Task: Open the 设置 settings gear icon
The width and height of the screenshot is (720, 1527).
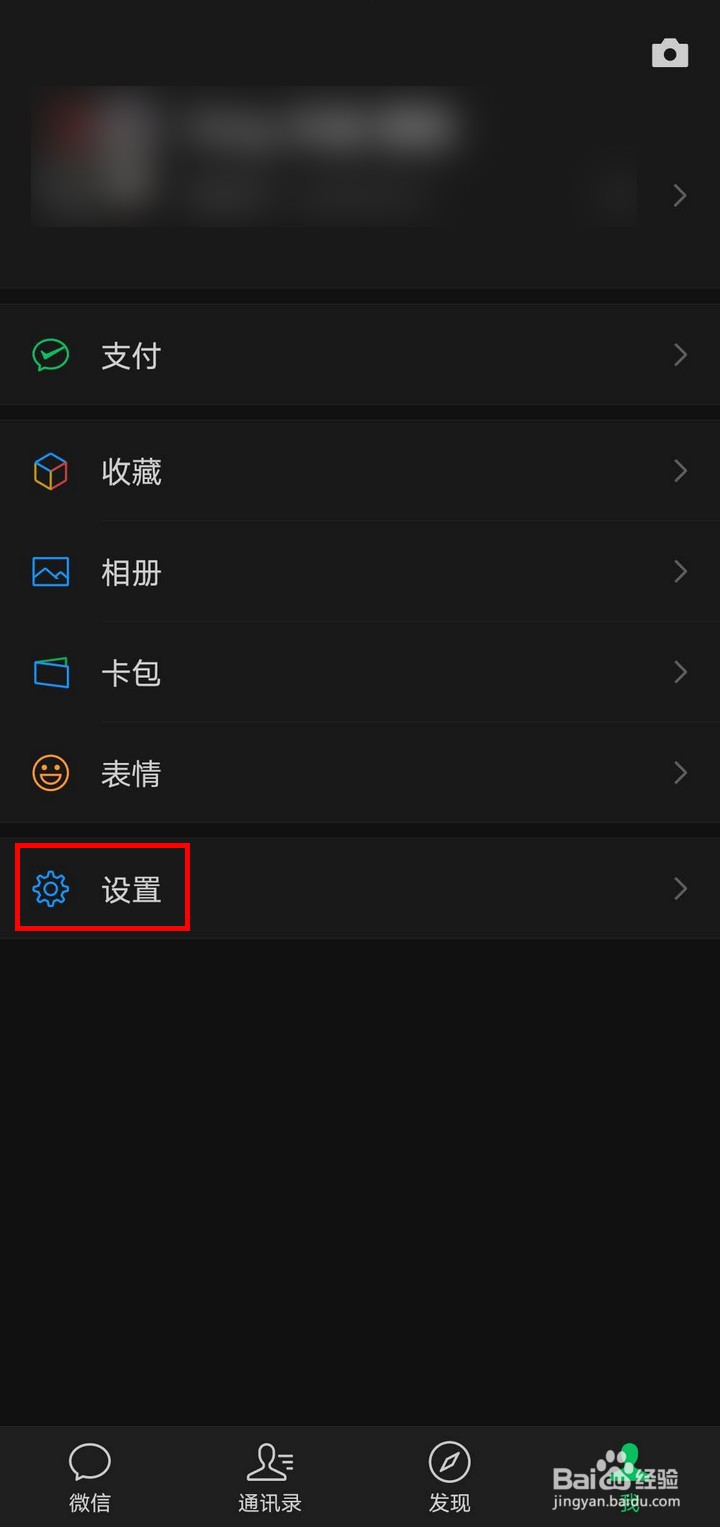Action: point(50,888)
